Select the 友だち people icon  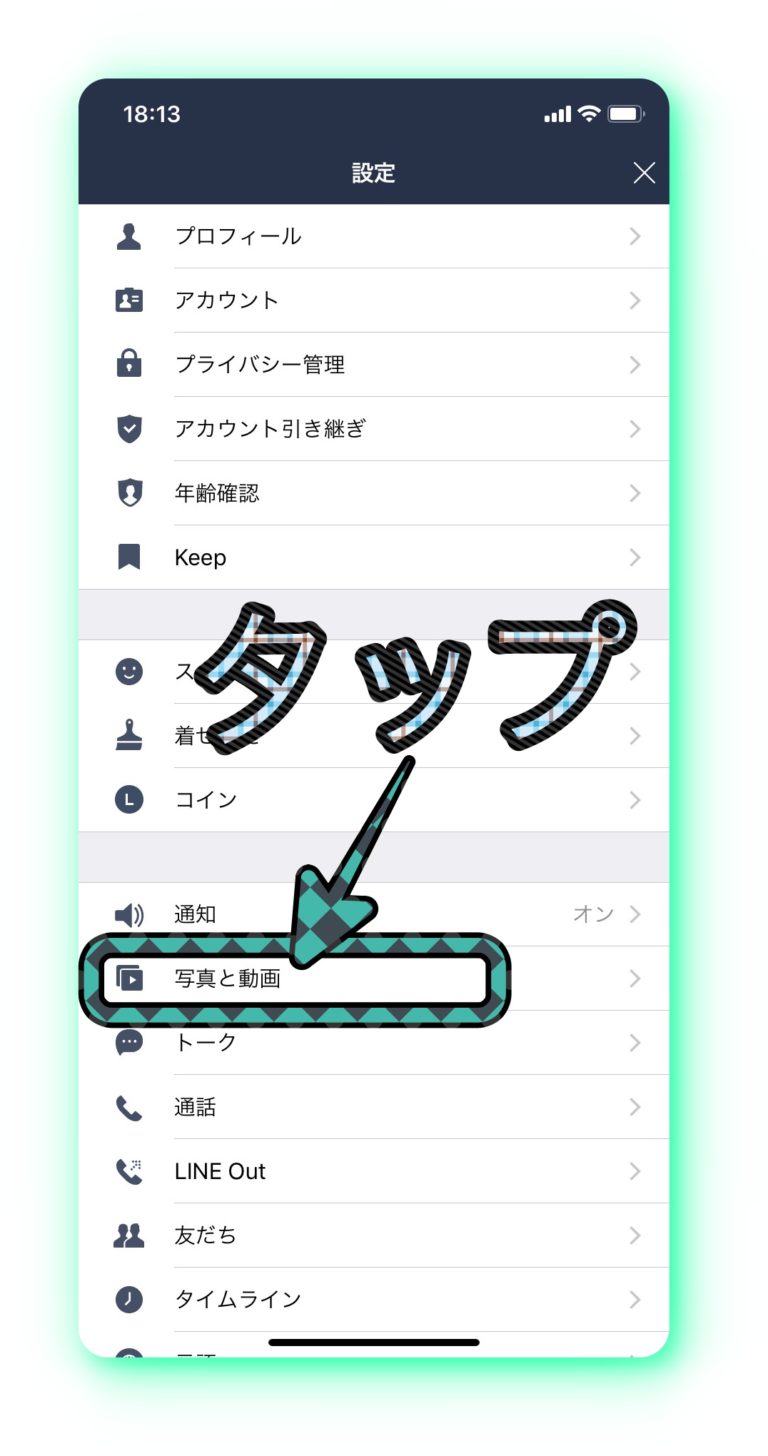point(129,1235)
